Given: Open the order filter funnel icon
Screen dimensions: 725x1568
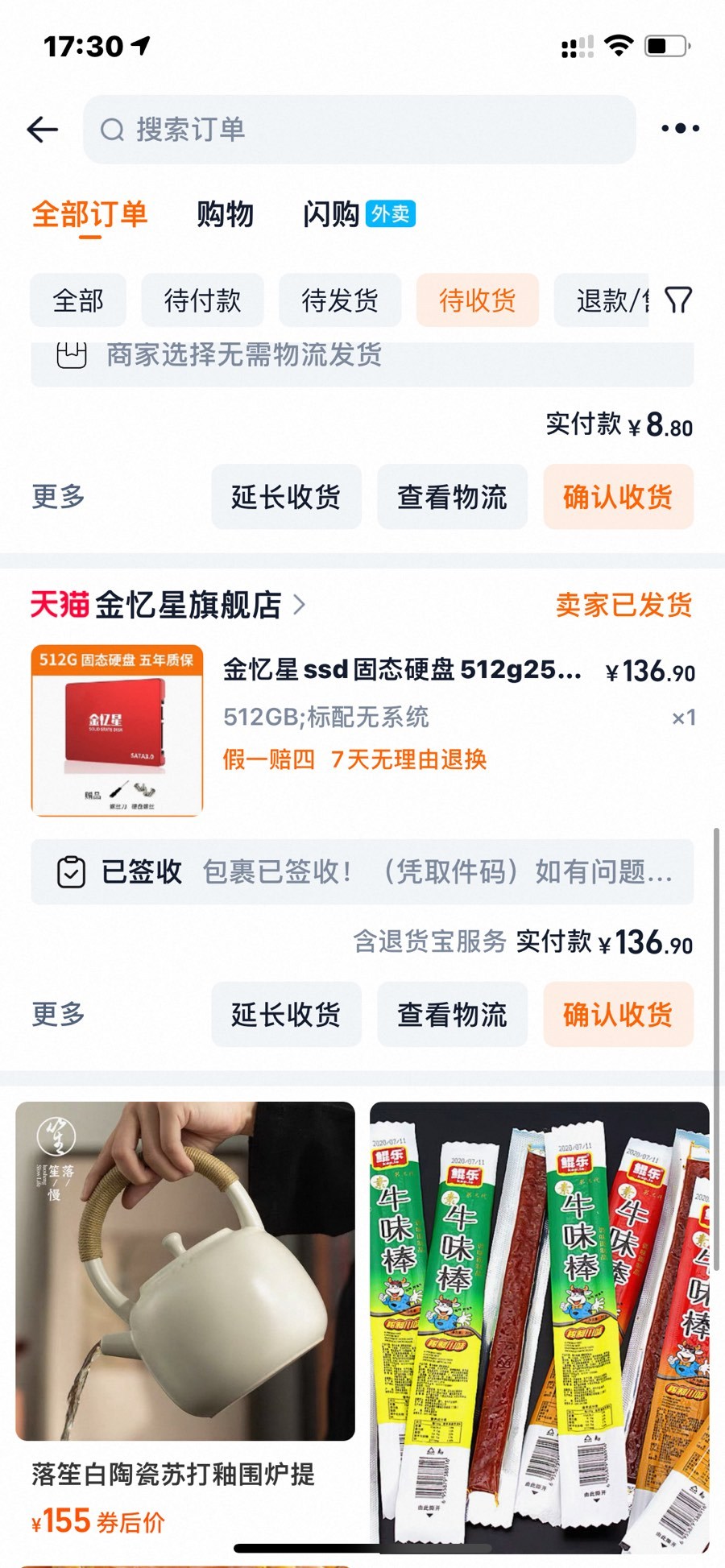Looking at the screenshot, I should pyautogui.click(x=678, y=300).
